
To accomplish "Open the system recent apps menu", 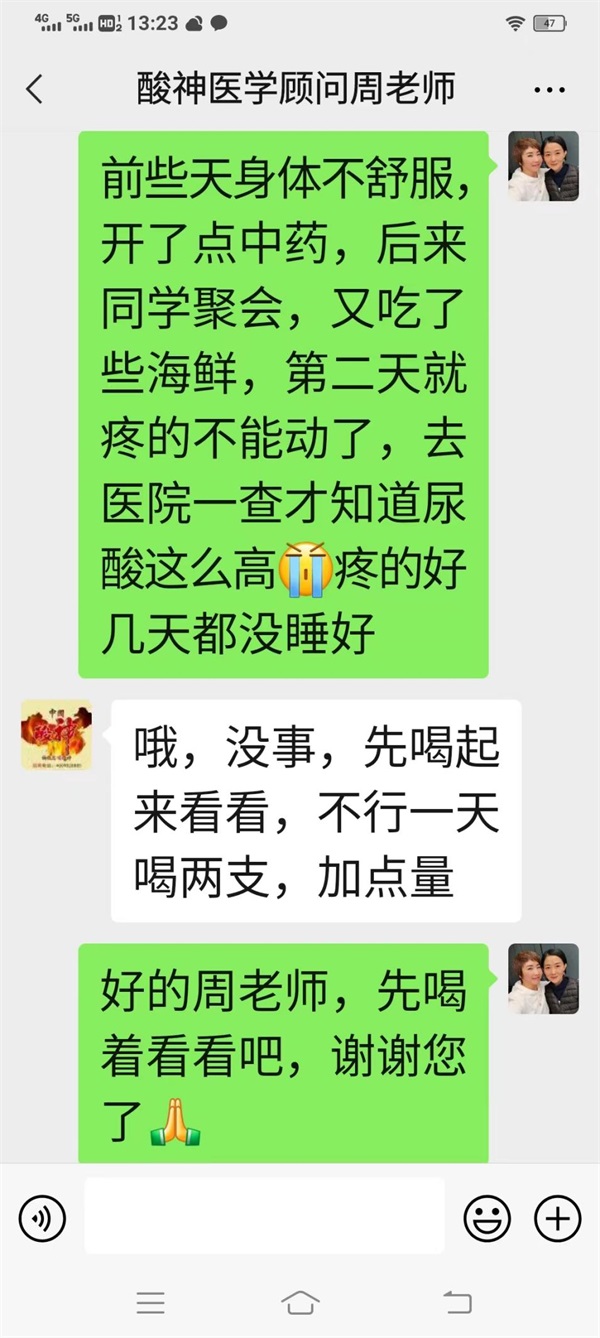I will click(x=150, y=1302).
